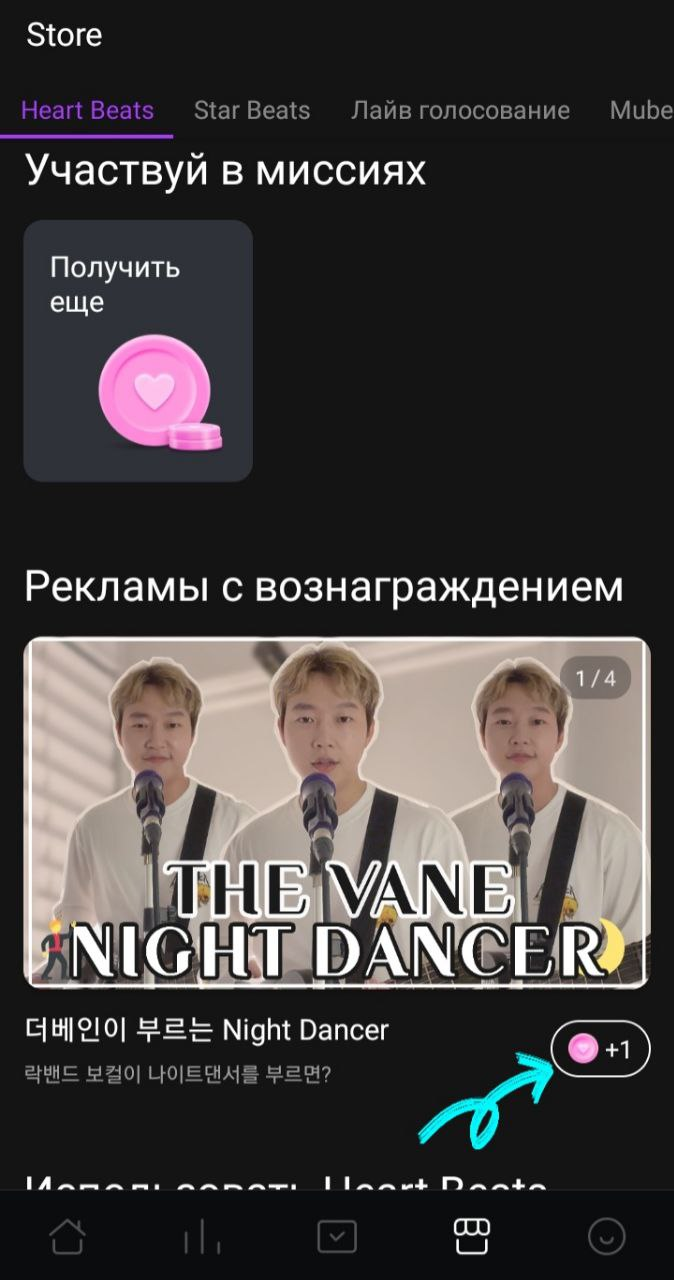This screenshot has width=674, height=1280.
Task: Select the Heart Beats tab
Action: (87, 110)
